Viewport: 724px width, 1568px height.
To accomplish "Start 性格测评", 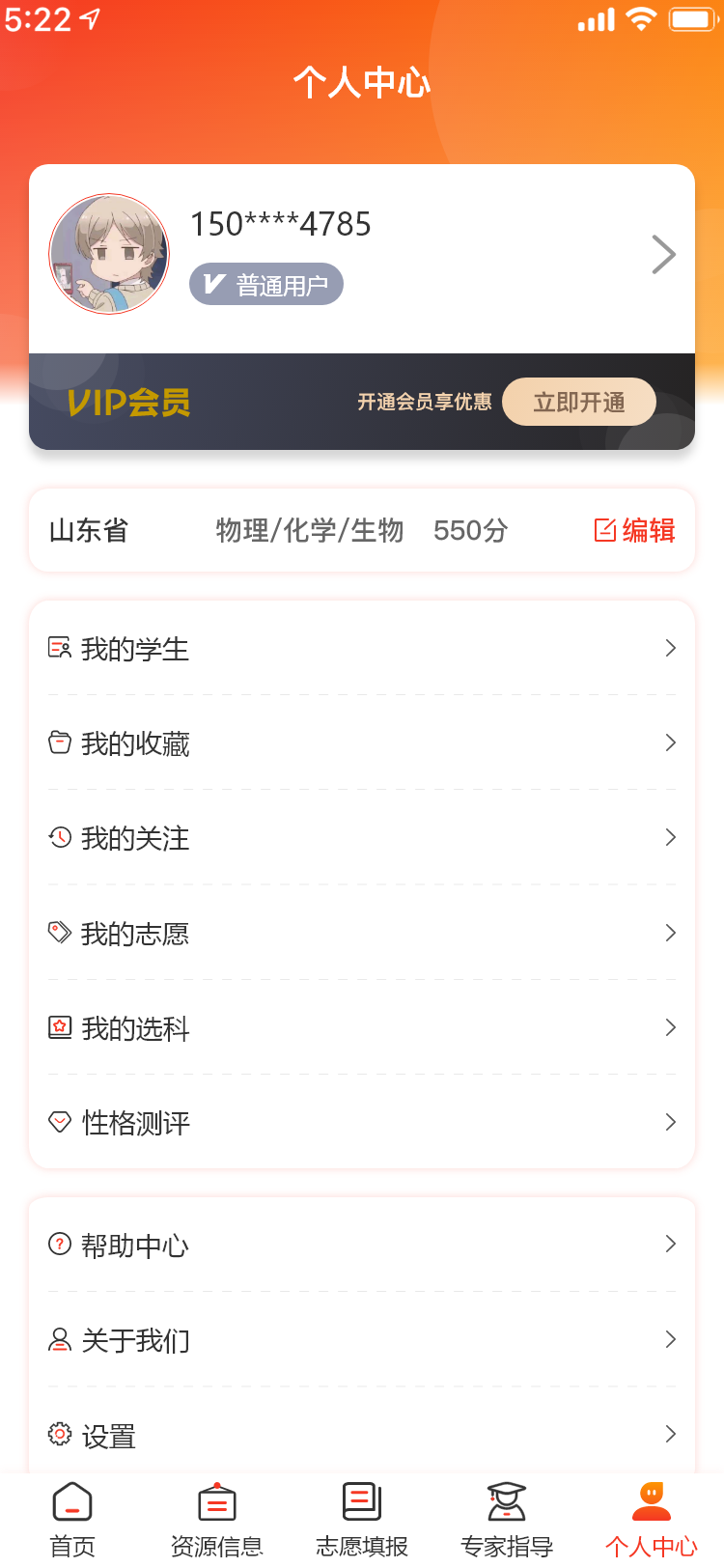I will point(362,1123).
